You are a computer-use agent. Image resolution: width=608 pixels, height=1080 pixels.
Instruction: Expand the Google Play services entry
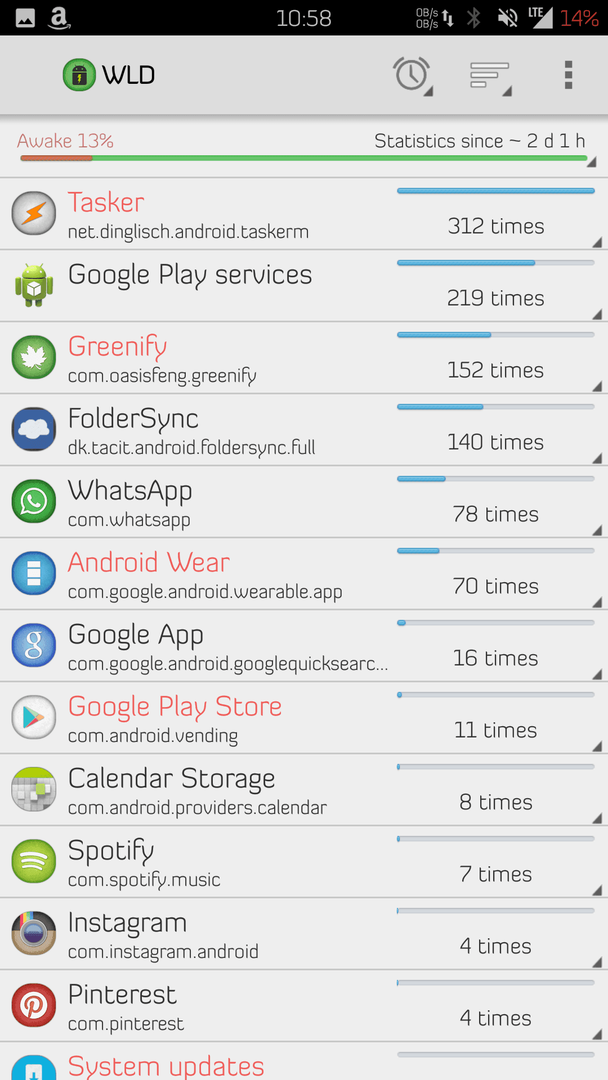[x=304, y=285]
